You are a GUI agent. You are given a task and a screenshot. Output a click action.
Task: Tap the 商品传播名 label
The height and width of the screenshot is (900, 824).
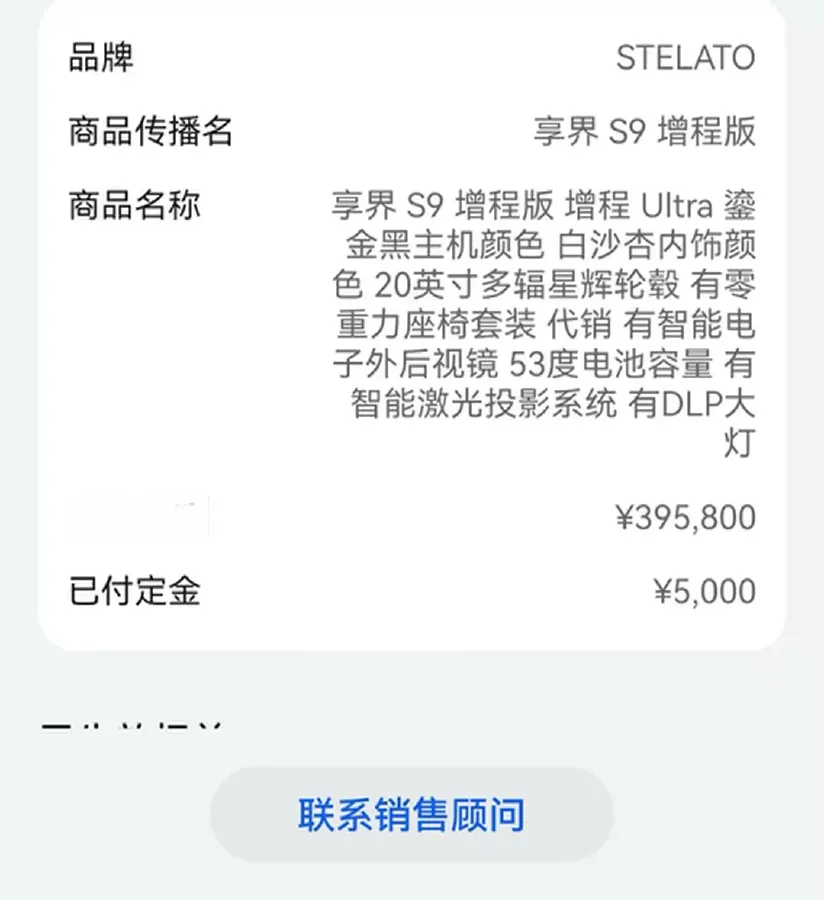149,132
